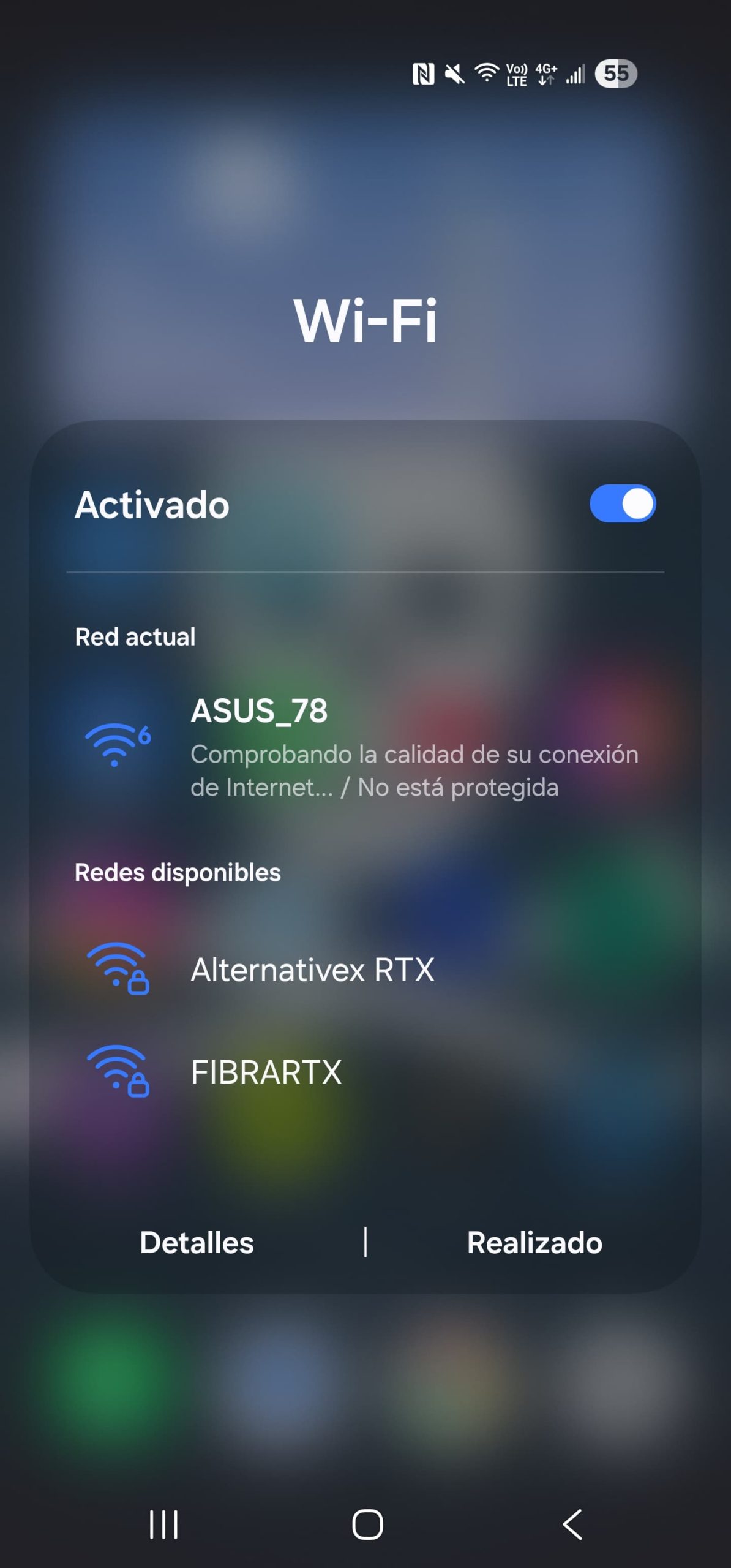Close the panel with Realizado
This screenshot has height=1568, width=731.
[x=534, y=1243]
